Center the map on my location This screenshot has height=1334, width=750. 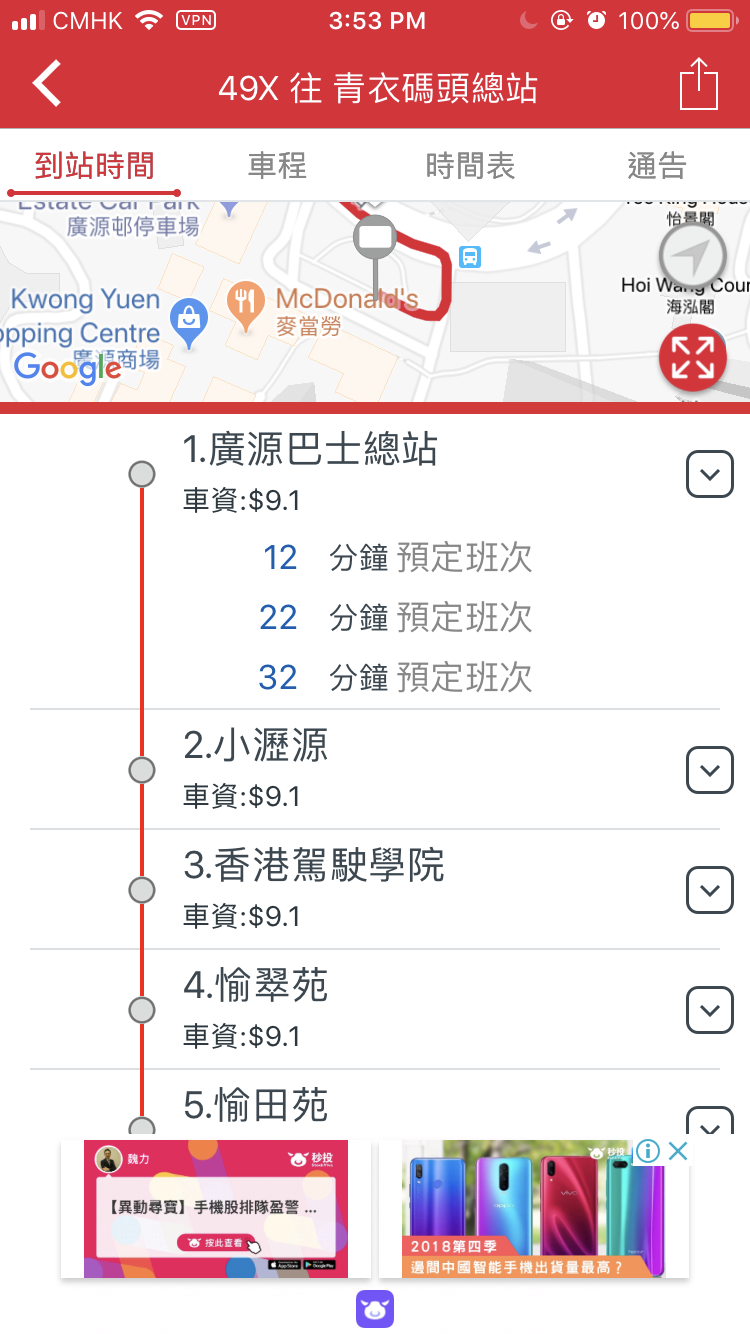click(x=692, y=256)
